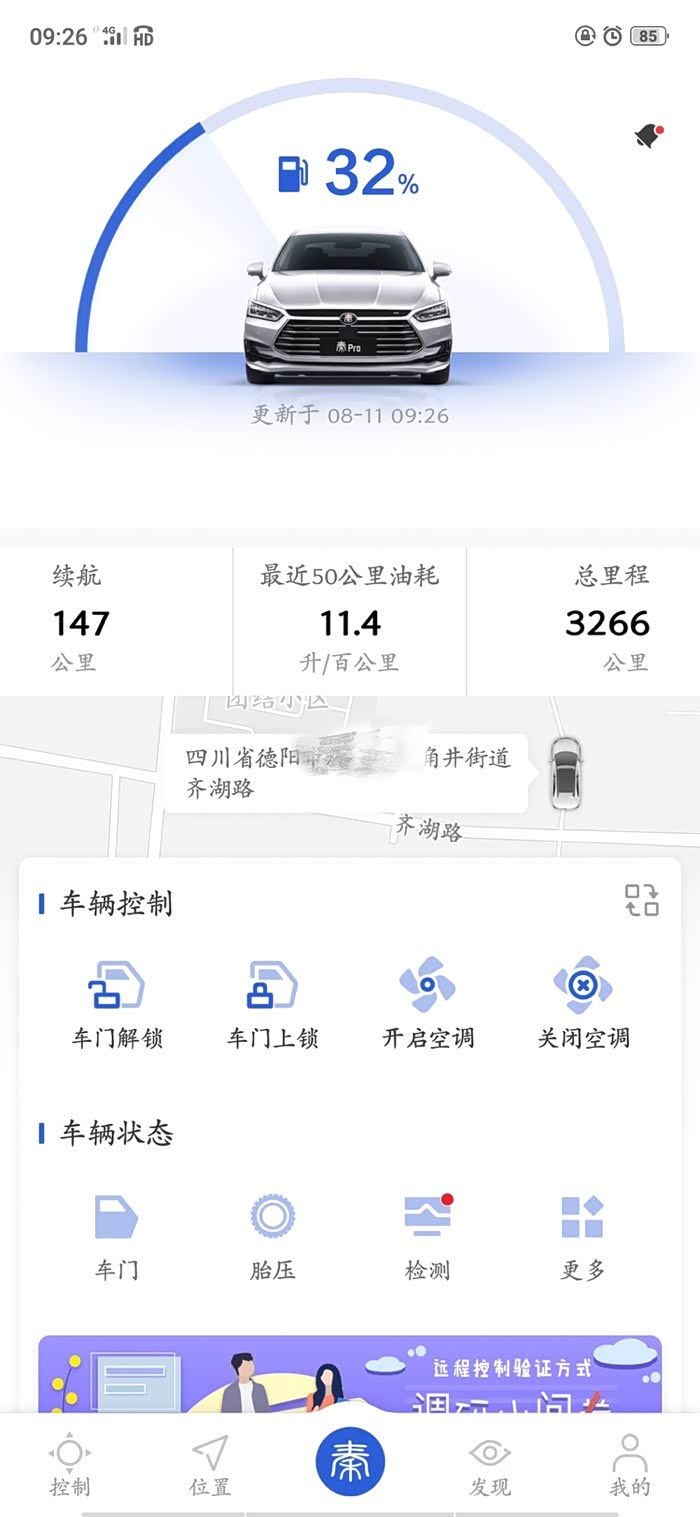
Task: Turn off air conditioning via 关闭空调
Action: click(x=583, y=1003)
